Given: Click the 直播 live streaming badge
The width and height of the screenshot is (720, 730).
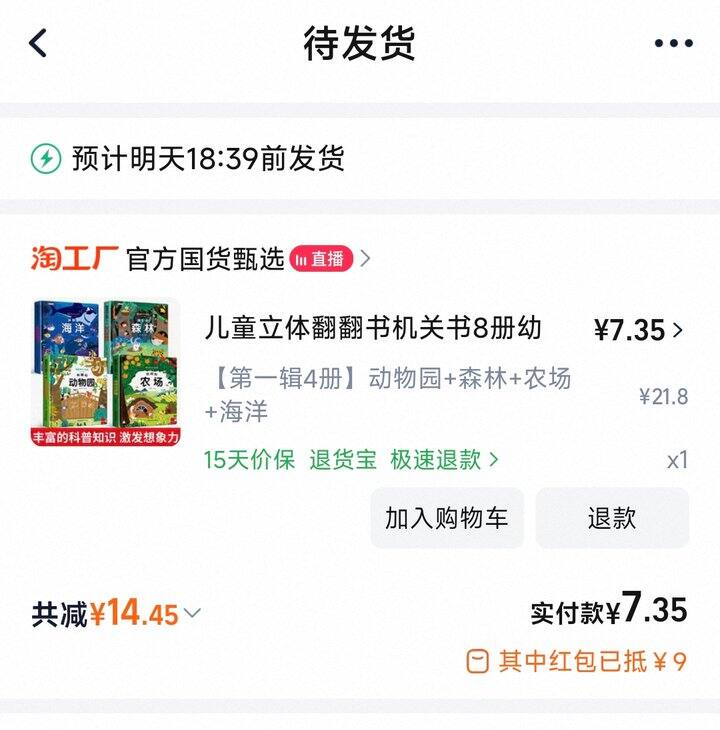Looking at the screenshot, I should tap(324, 258).
